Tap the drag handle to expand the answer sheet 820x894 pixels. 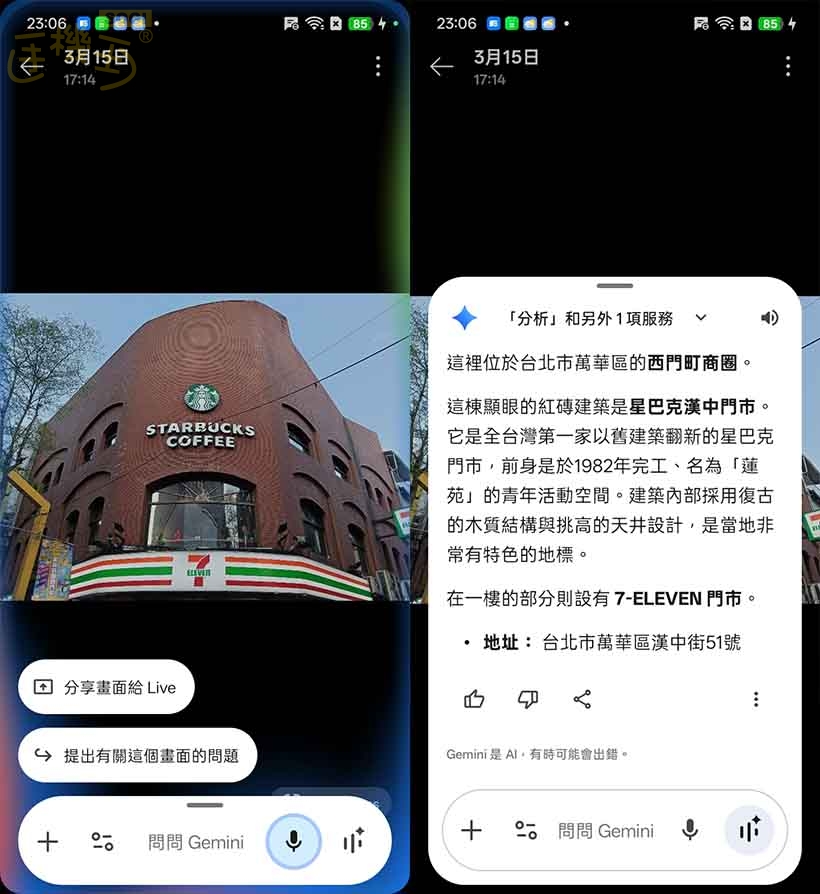point(614,283)
